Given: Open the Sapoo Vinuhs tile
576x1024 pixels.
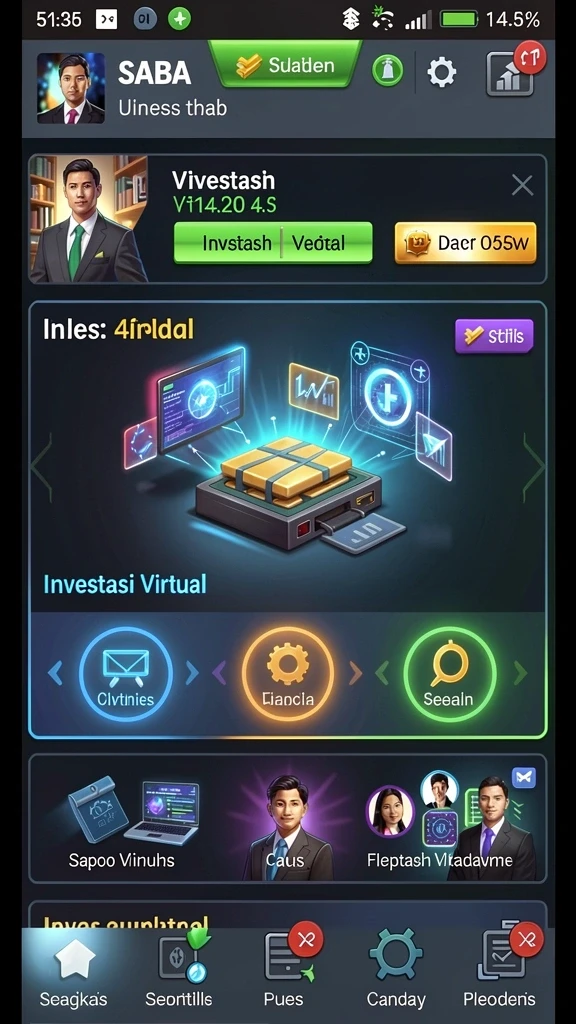Looking at the screenshot, I should click(123, 820).
